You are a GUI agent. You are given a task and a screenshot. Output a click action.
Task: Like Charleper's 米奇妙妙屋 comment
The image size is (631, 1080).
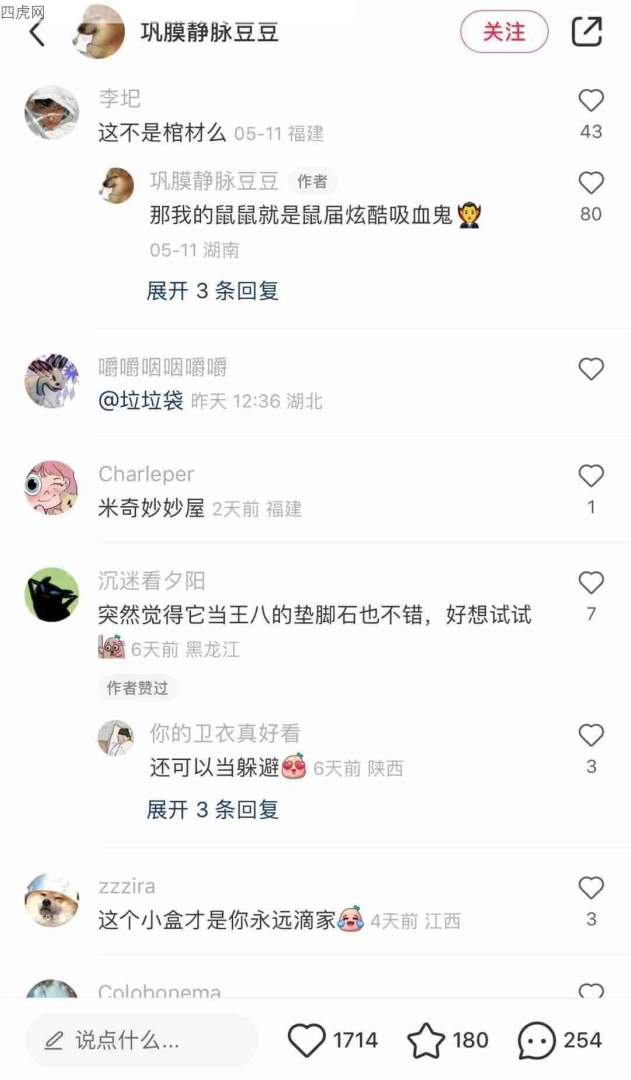(x=591, y=476)
